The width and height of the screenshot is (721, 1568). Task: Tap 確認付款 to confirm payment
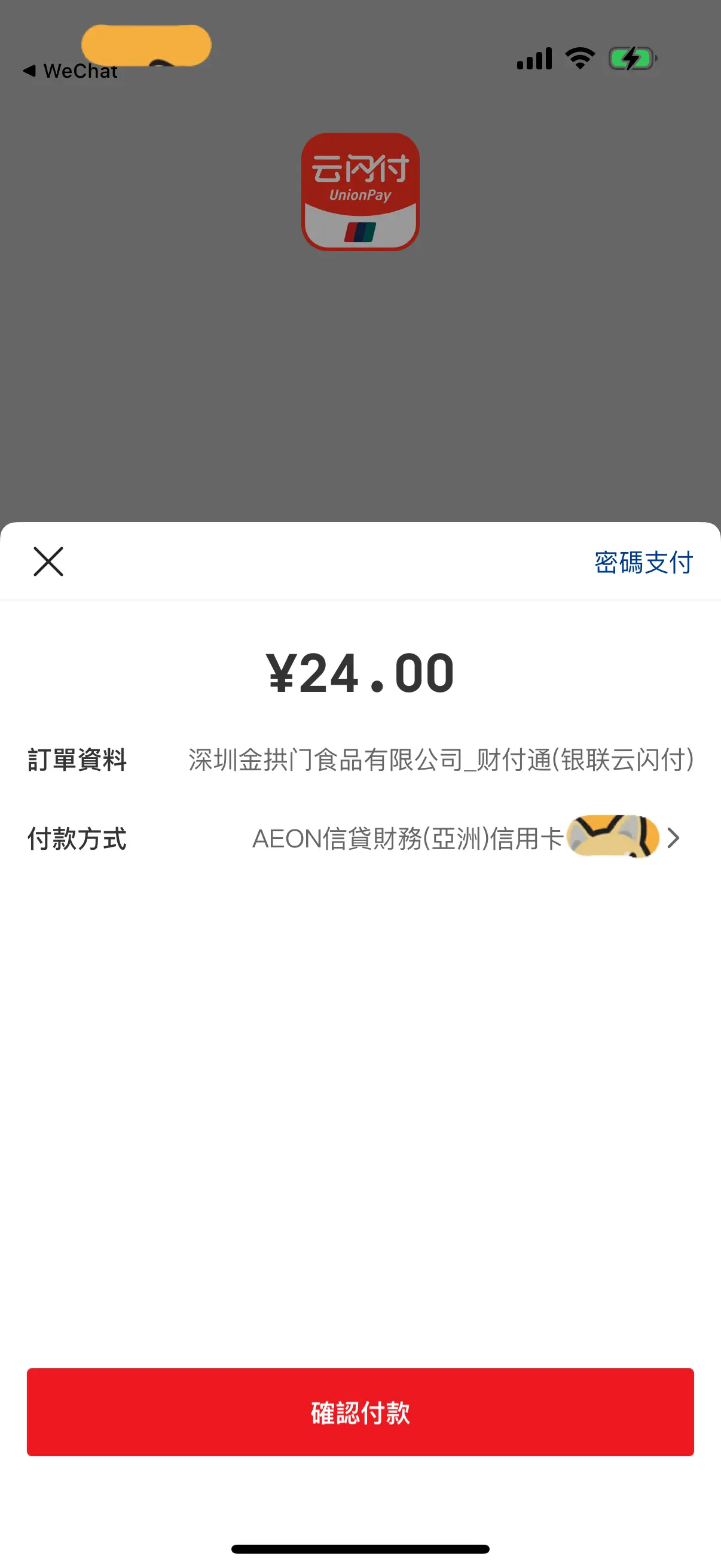coord(360,1412)
